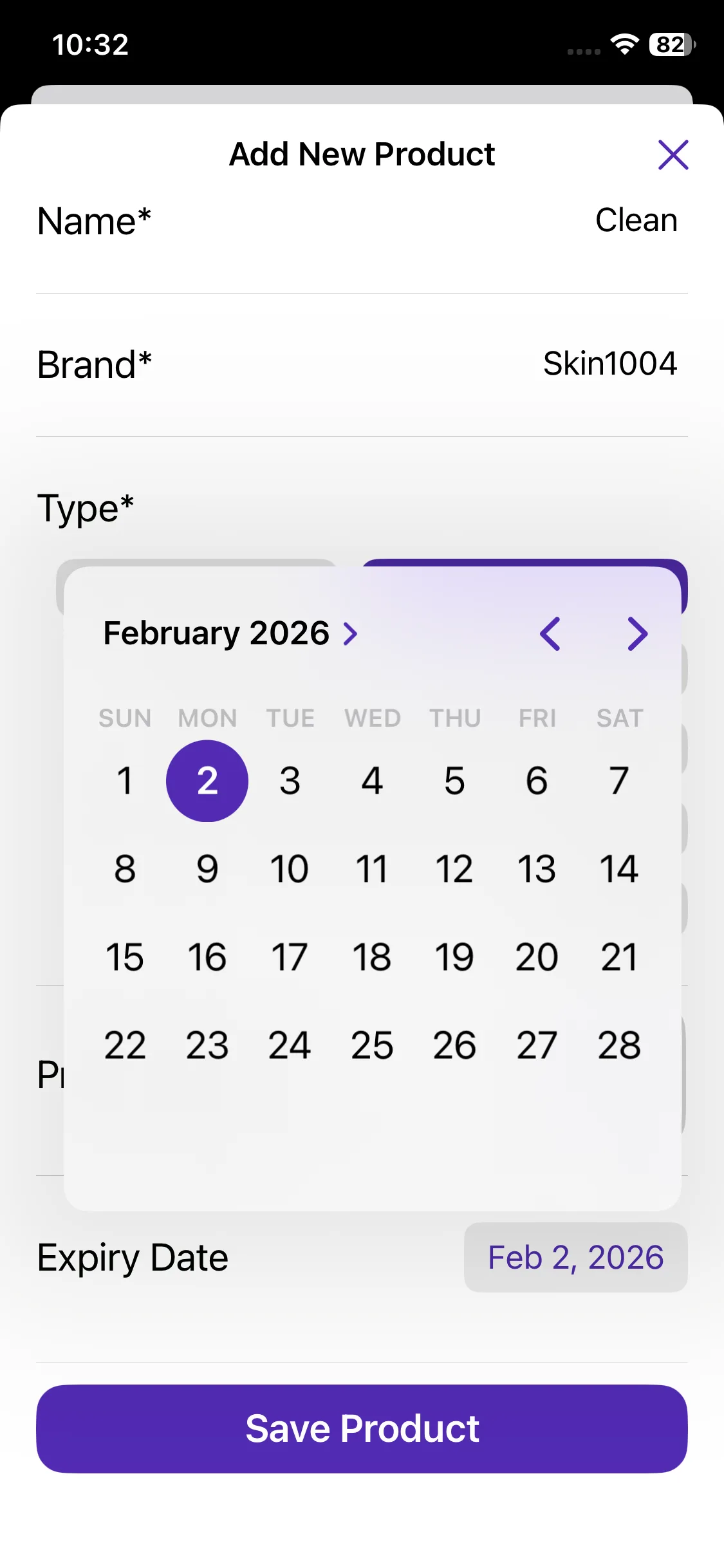Close the Add New Product sheet
Image resolution: width=724 pixels, height=1568 pixels.
(x=673, y=154)
